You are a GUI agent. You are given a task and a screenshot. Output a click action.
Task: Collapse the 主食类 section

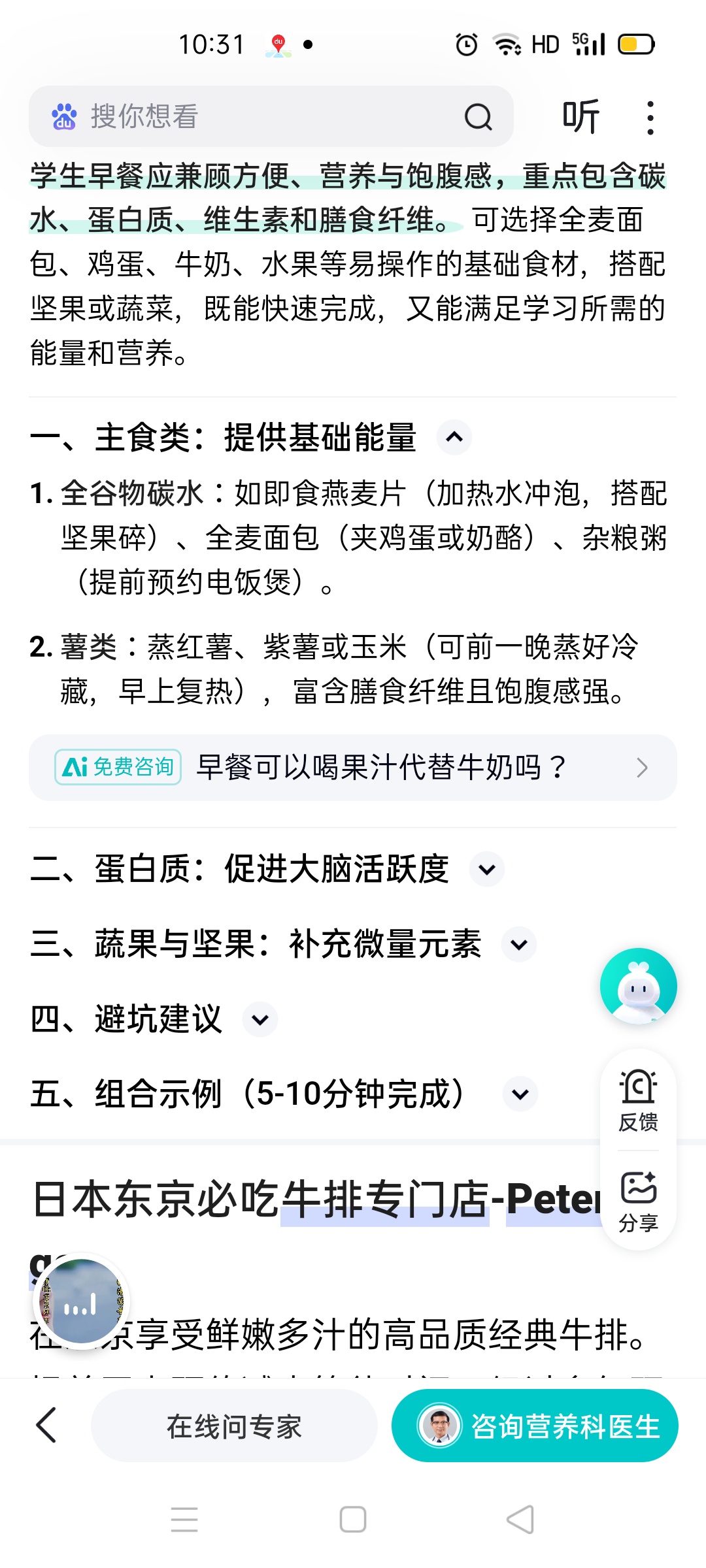[x=454, y=437]
